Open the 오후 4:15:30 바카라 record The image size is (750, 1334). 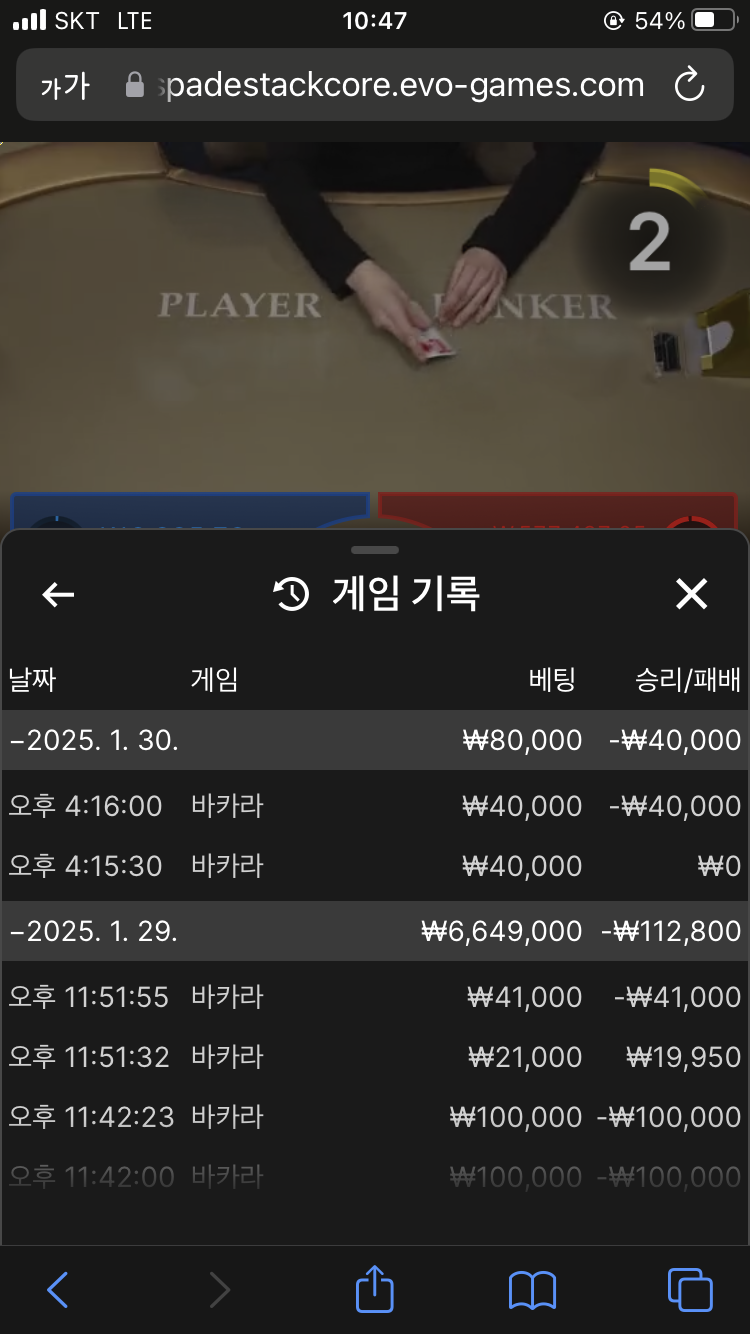[374, 866]
